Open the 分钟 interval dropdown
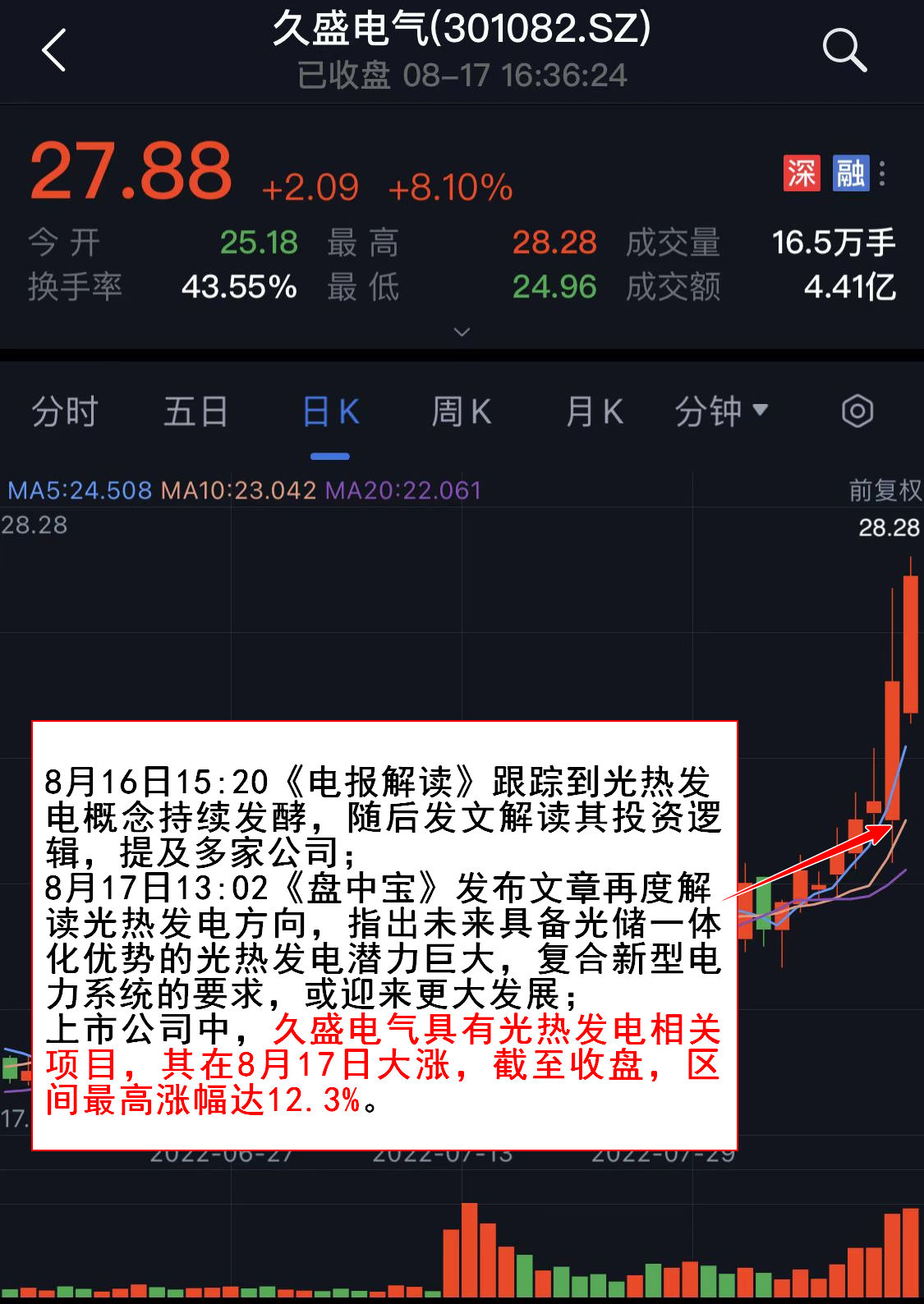Screen dimensions: 924x1304 (721, 411)
